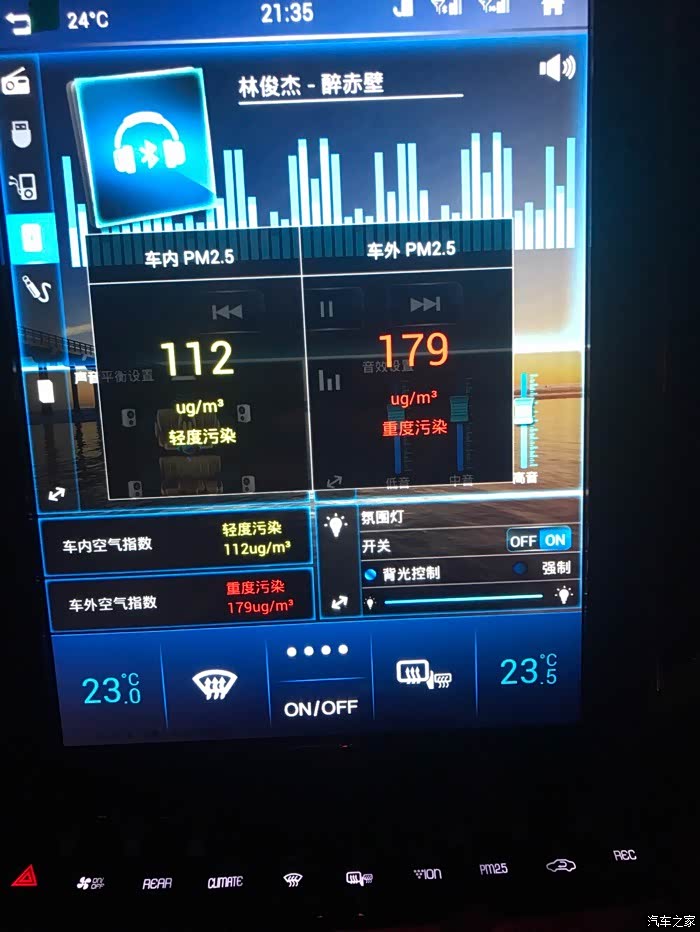Go to the home screen

tap(552, 8)
